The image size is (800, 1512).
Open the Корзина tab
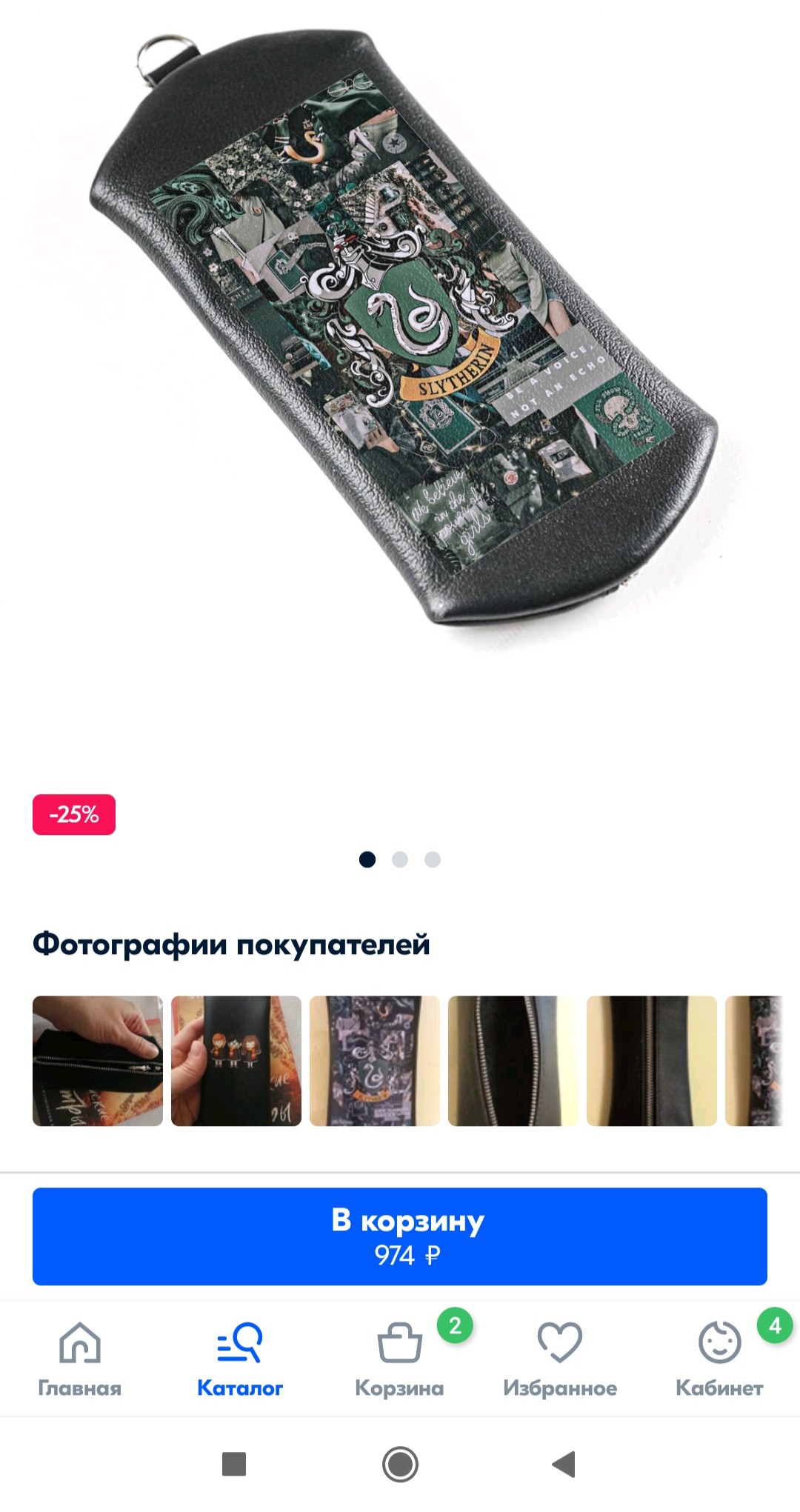tap(400, 1359)
